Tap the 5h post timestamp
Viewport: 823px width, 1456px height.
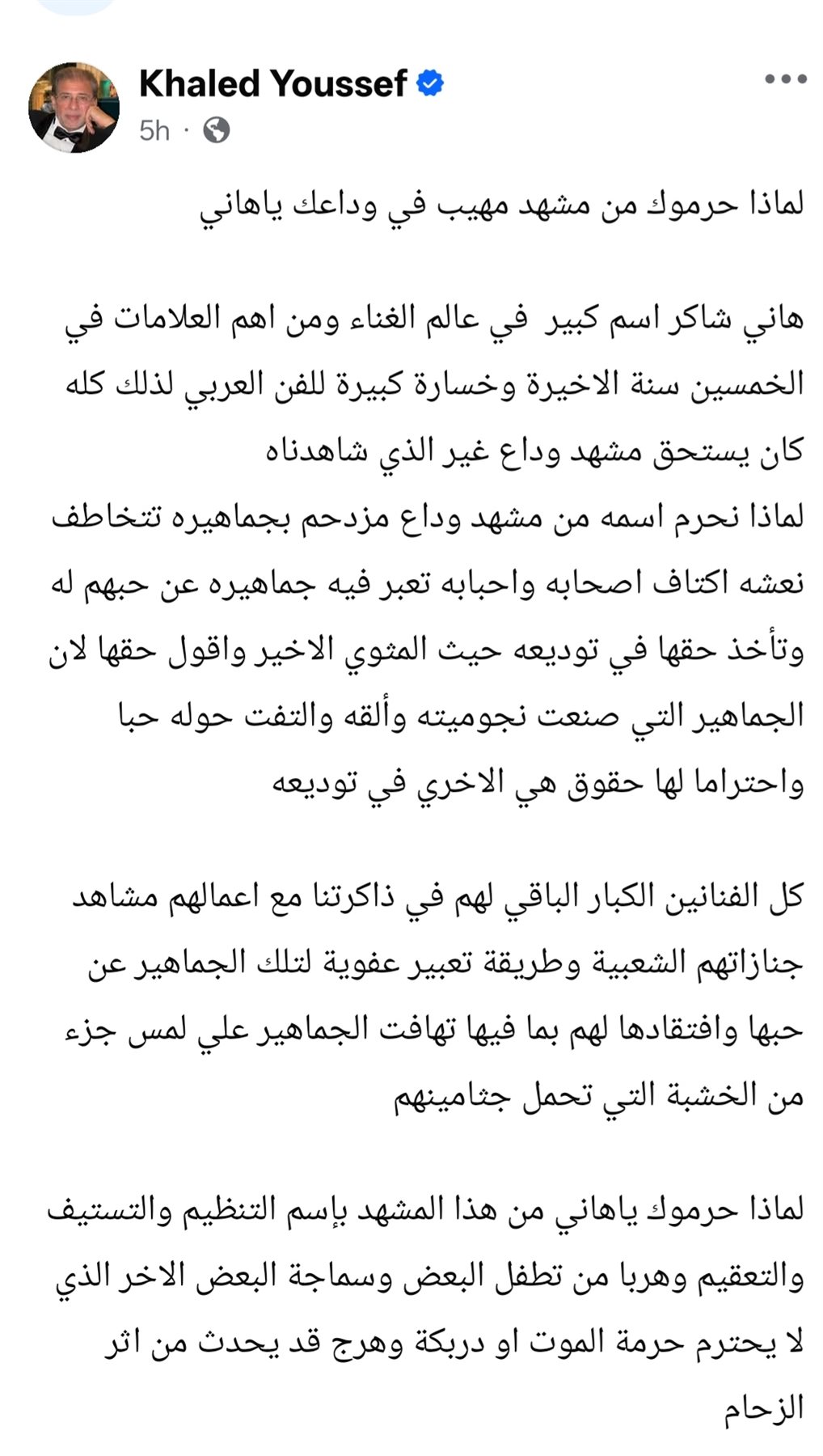tap(154, 130)
